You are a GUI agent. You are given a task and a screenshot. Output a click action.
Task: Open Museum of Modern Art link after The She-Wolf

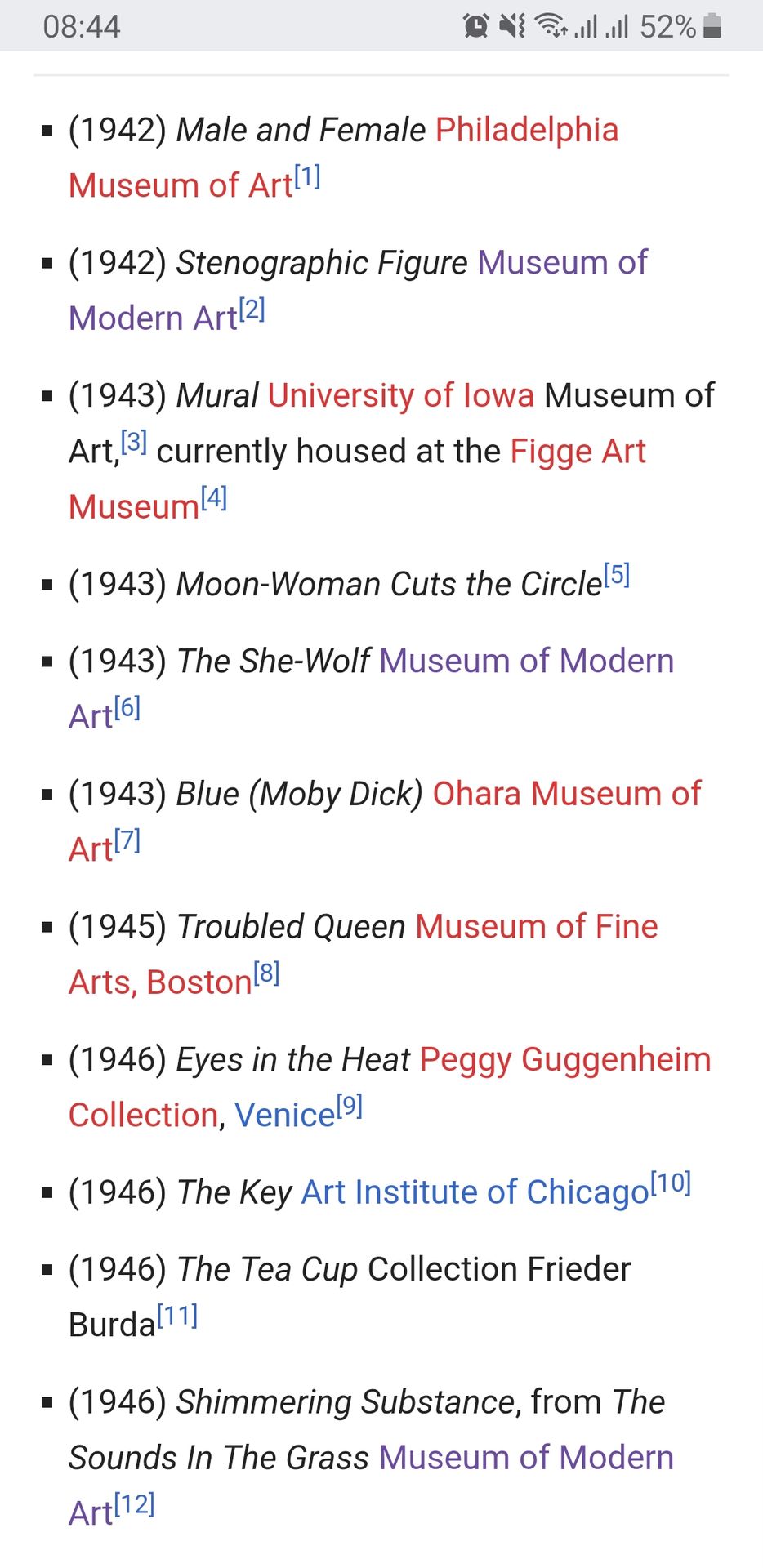pos(526,661)
